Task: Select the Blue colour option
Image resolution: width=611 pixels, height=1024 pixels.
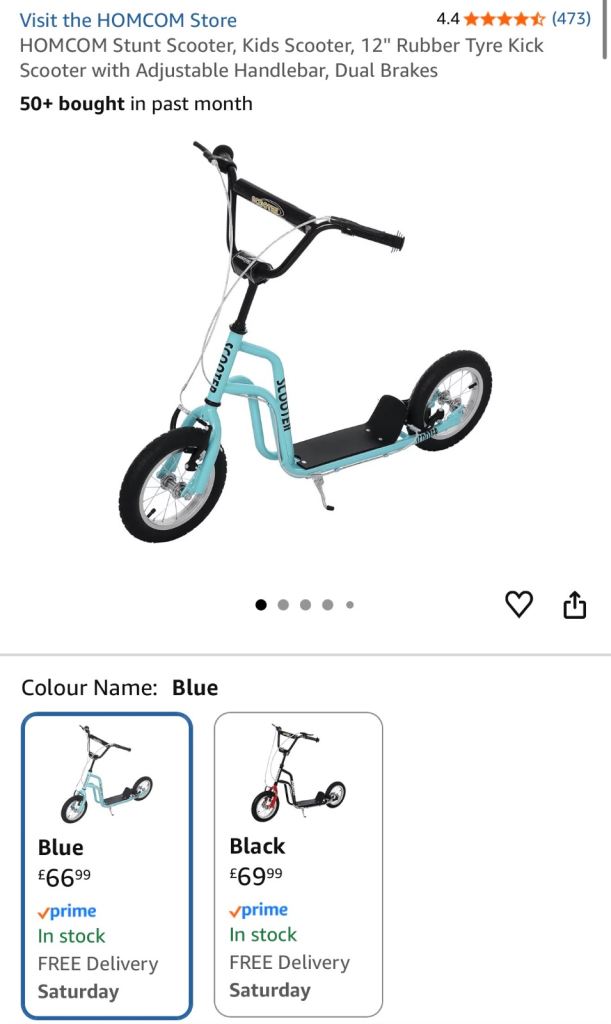Action: [x=107, y=865]
